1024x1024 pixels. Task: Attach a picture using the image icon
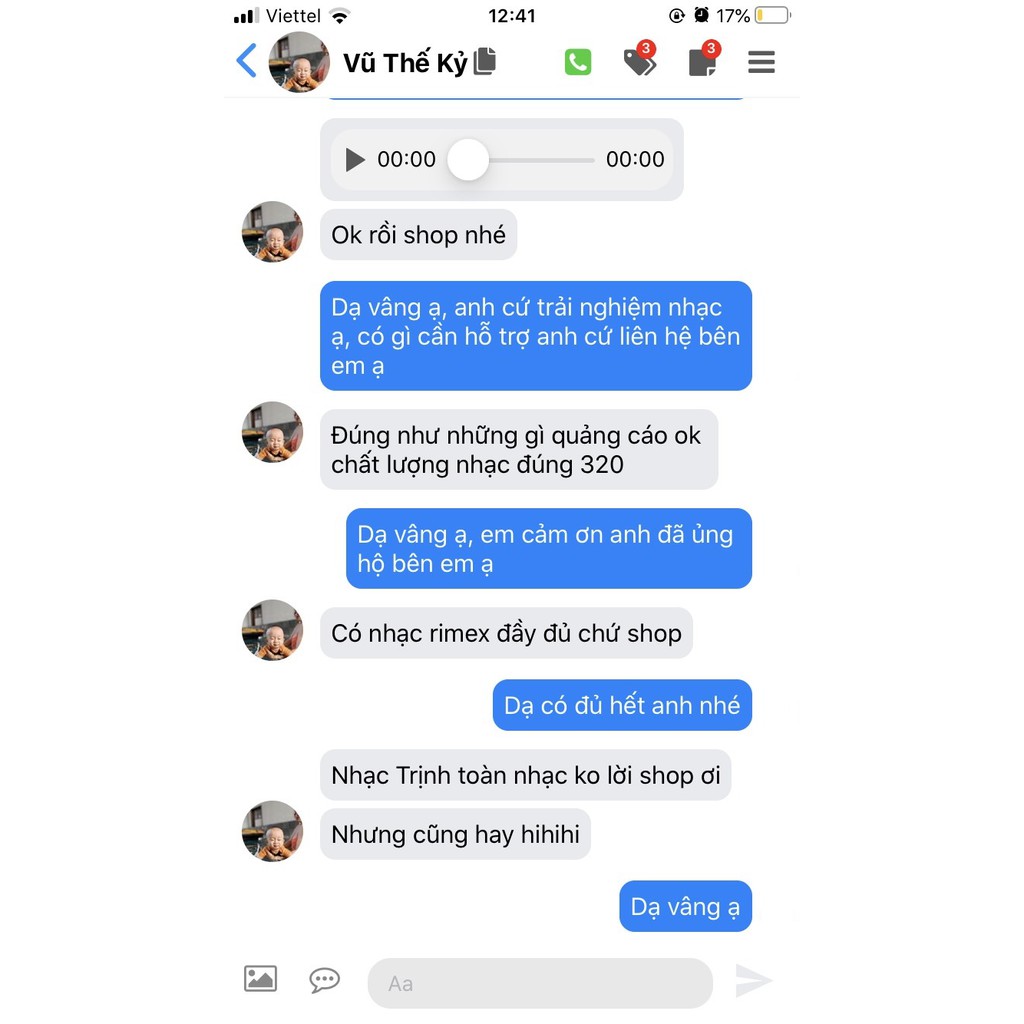coord(260,978)
